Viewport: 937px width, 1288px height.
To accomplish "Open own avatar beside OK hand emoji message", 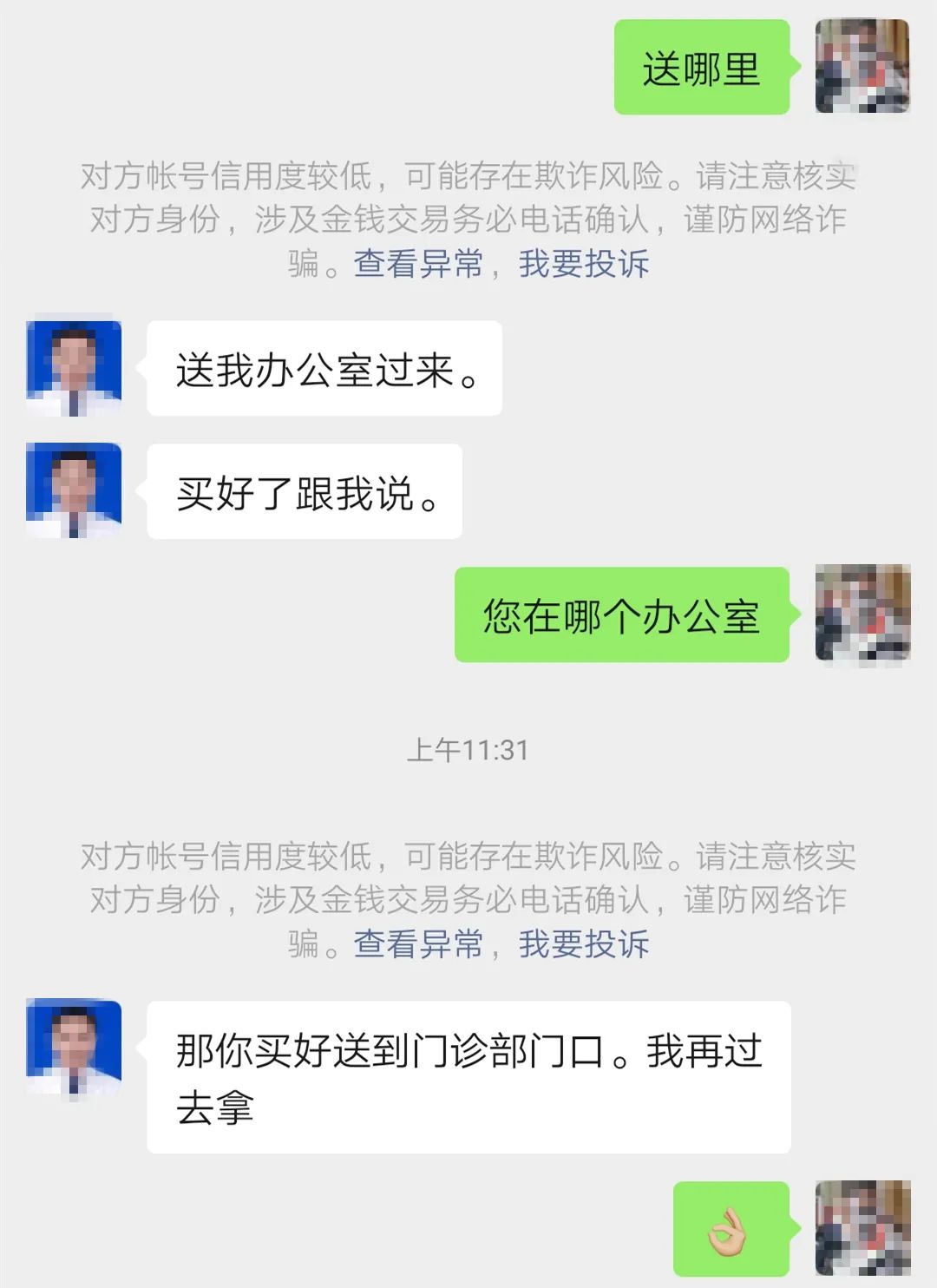I will coord(862,1227).
